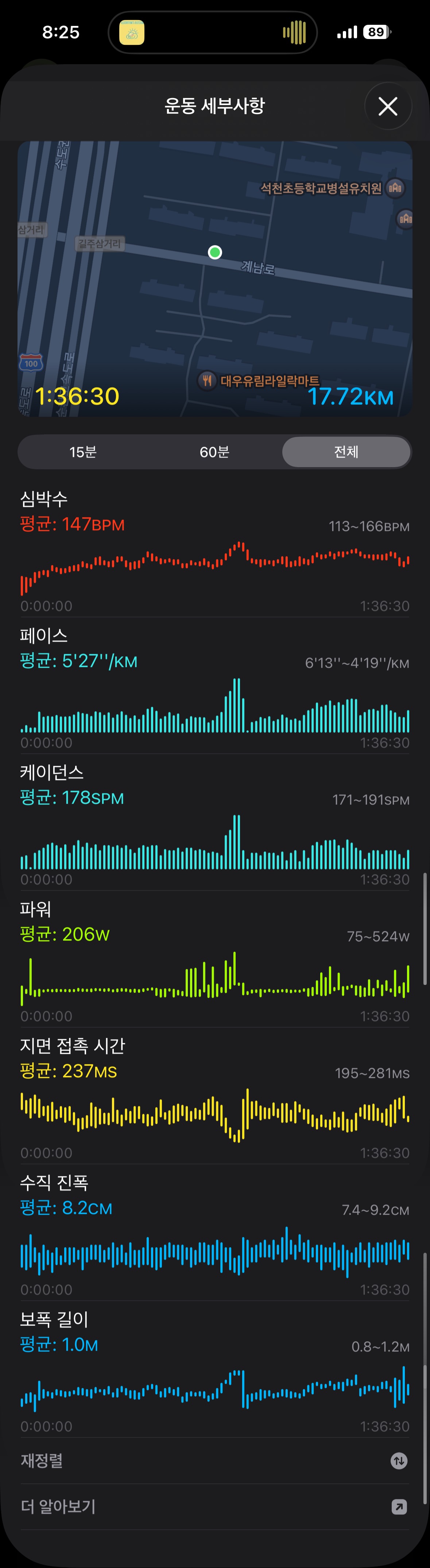Open the 더 알아보기 link
Screen dimensions: 430x1568
[x=214, y=1506]
